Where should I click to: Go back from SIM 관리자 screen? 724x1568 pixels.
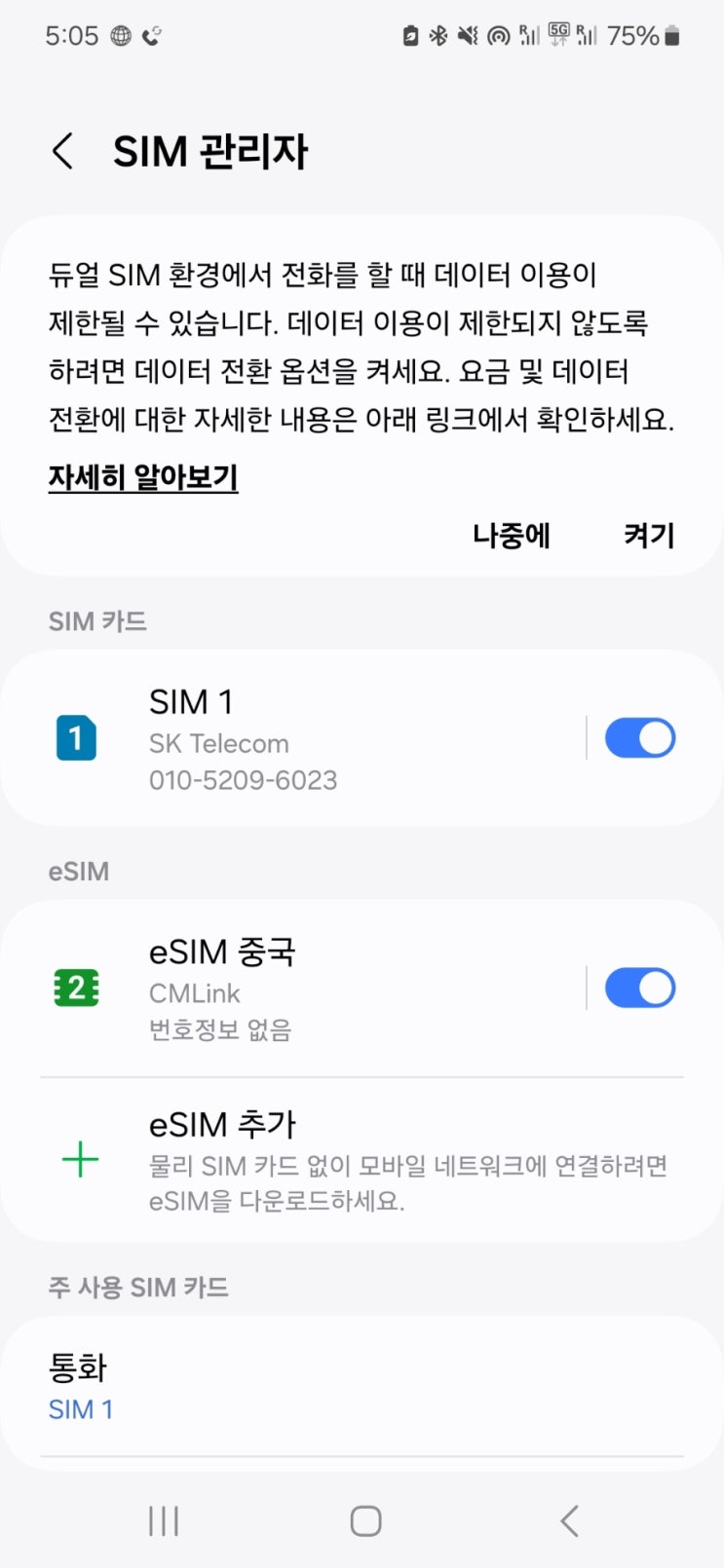tap(63, 152)
